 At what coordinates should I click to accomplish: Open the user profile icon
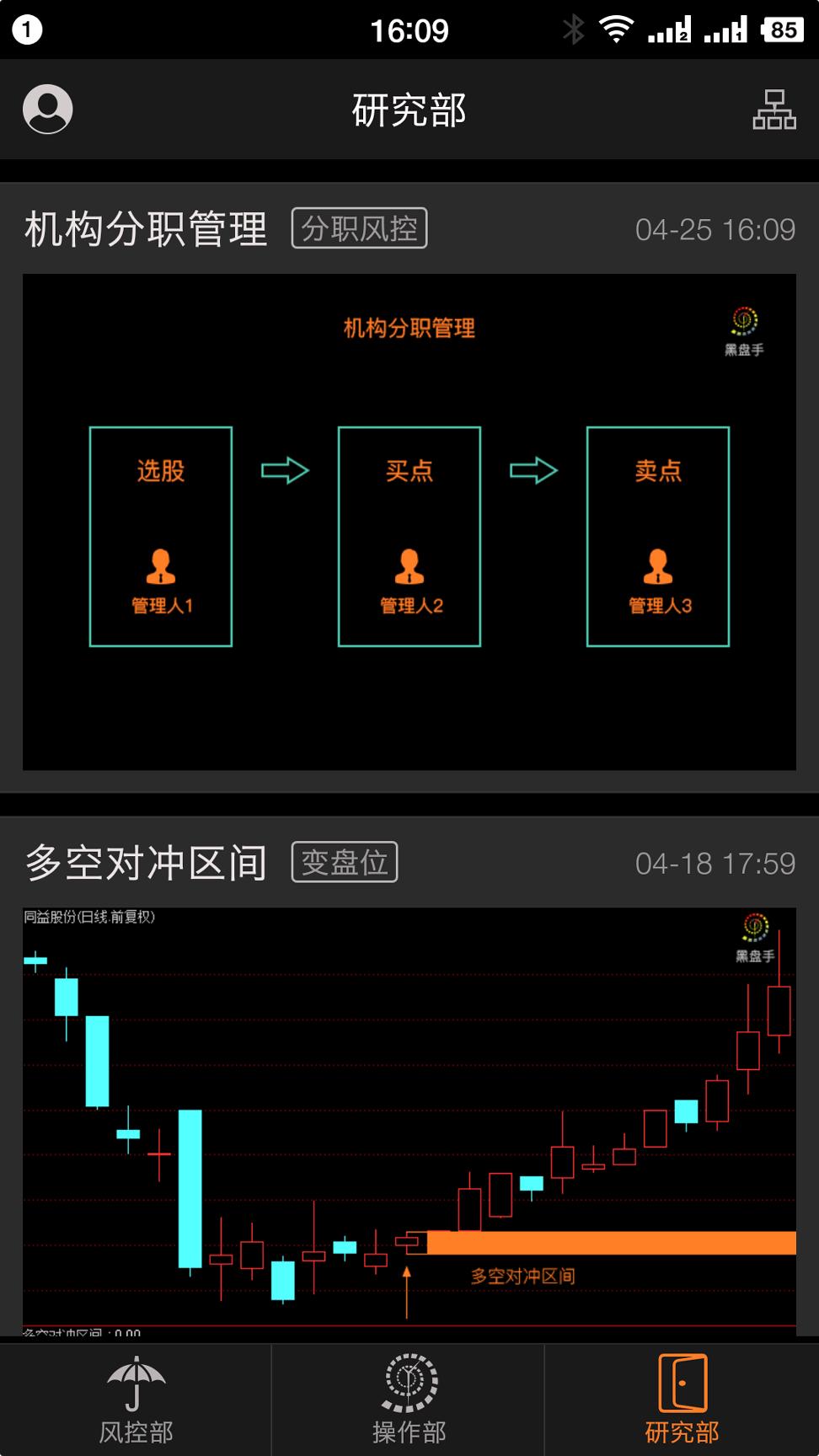48,110
